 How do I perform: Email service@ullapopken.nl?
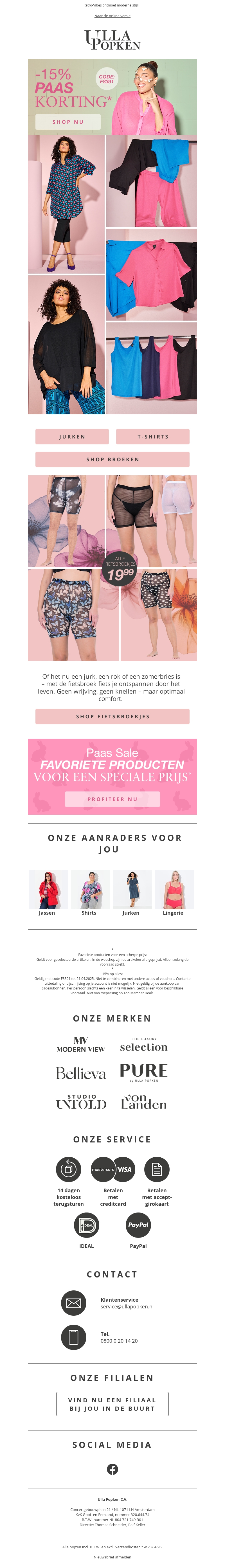click(127, 1306)
